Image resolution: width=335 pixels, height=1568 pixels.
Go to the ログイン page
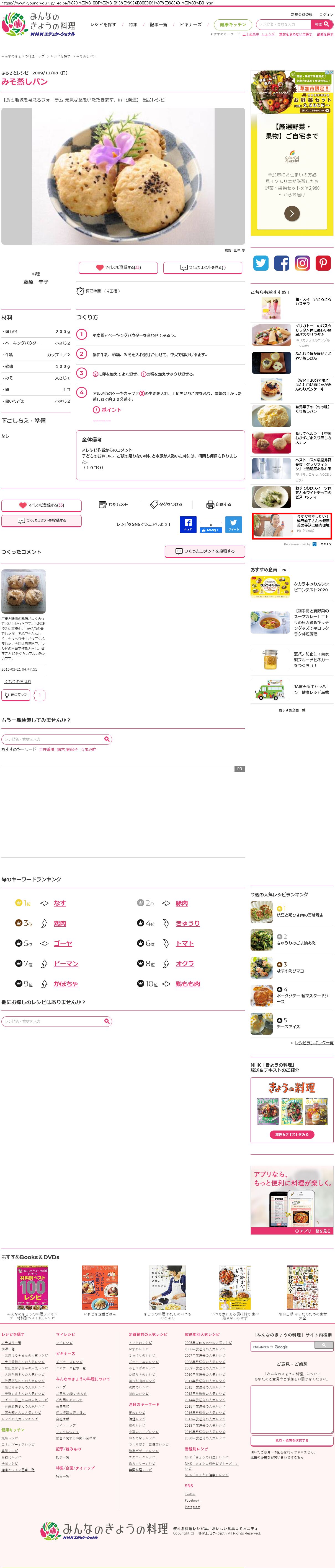326,15
